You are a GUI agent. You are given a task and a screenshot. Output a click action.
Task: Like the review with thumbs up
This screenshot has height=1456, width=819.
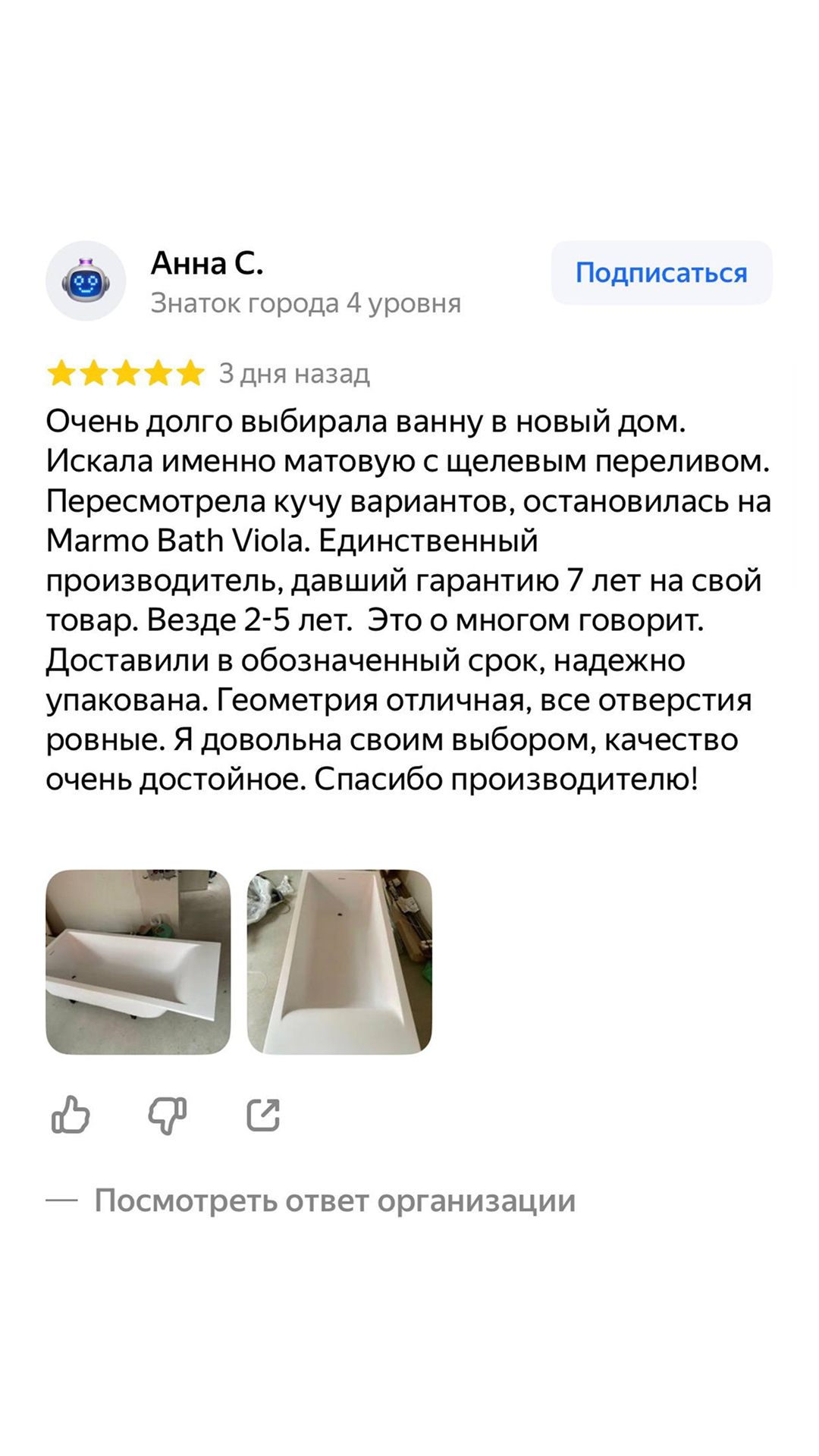pyautogui.click(x=71, y=1115)
